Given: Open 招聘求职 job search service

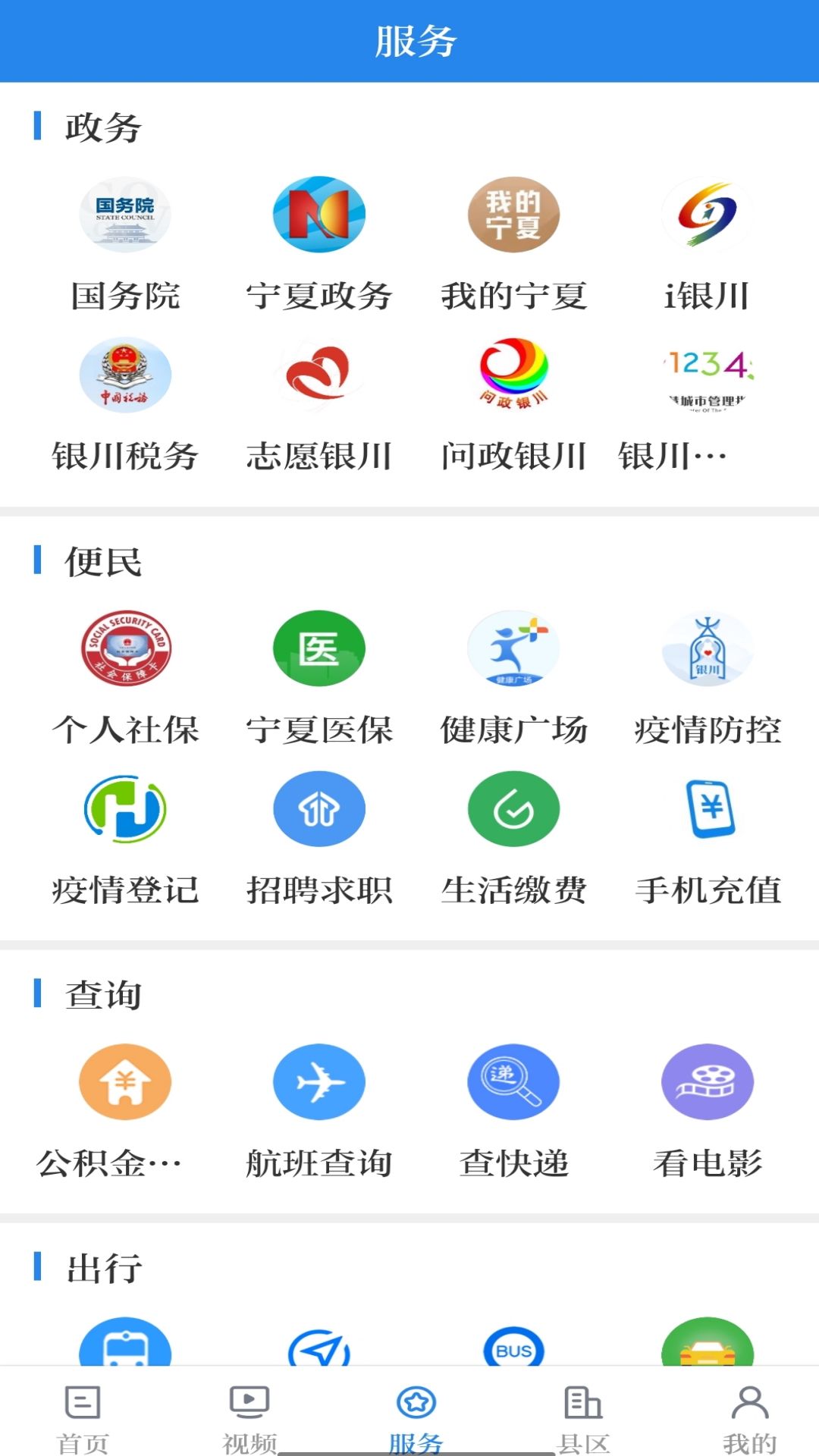Looking at the screenshot, I should tap(318, 808).
